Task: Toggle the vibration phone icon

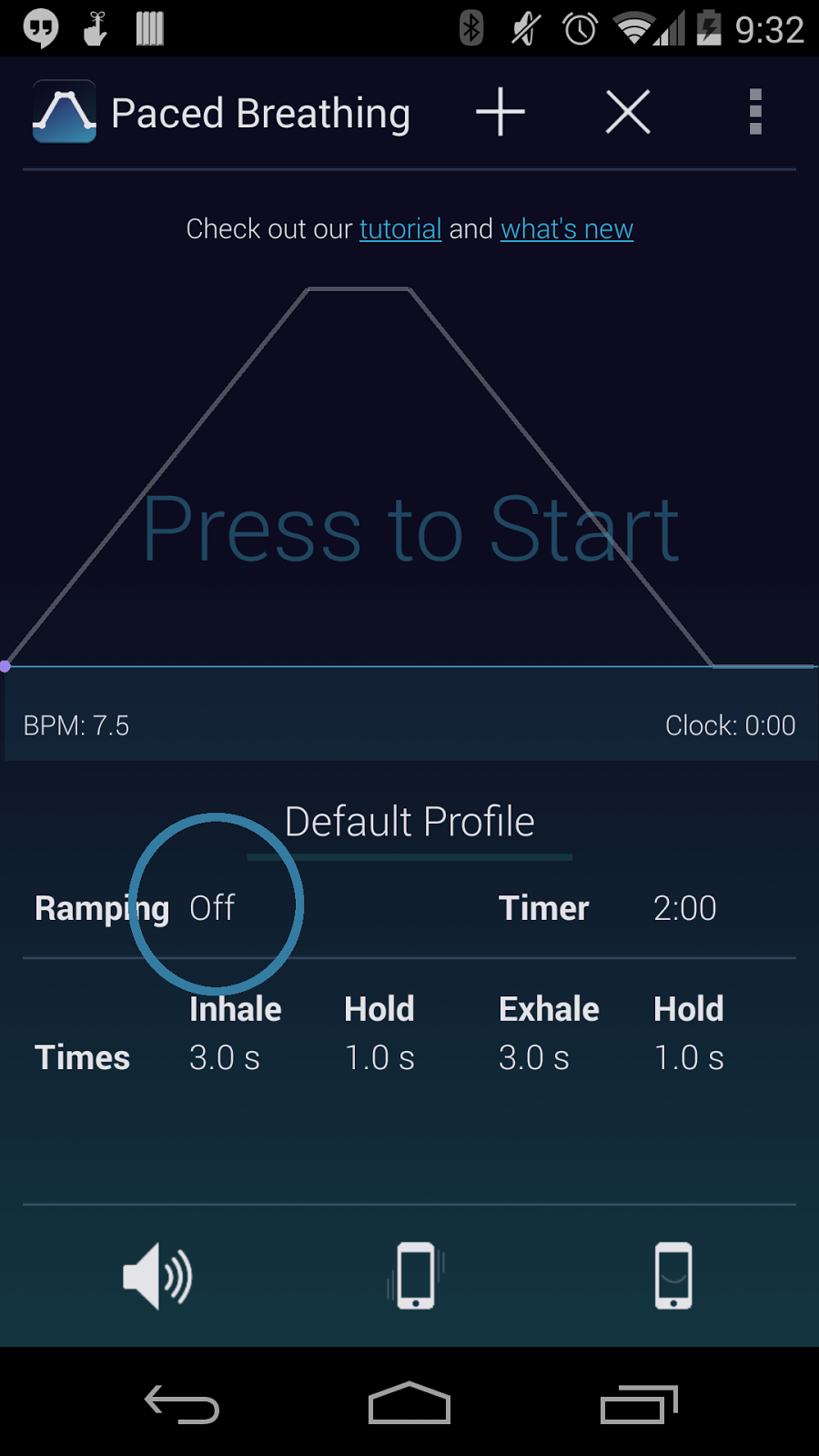Action: [x=416, y=1276]
